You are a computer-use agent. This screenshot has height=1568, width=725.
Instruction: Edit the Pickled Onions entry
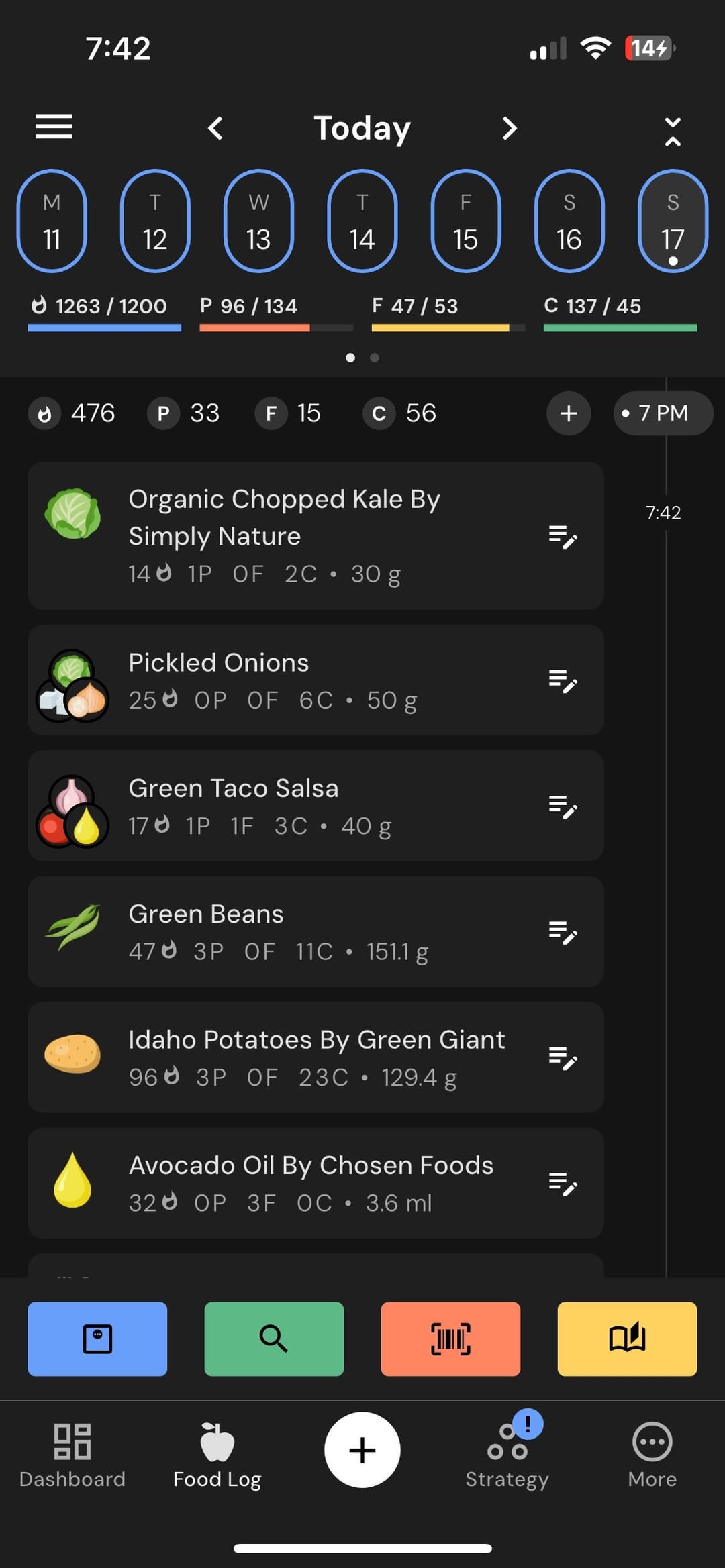point(563,680)
